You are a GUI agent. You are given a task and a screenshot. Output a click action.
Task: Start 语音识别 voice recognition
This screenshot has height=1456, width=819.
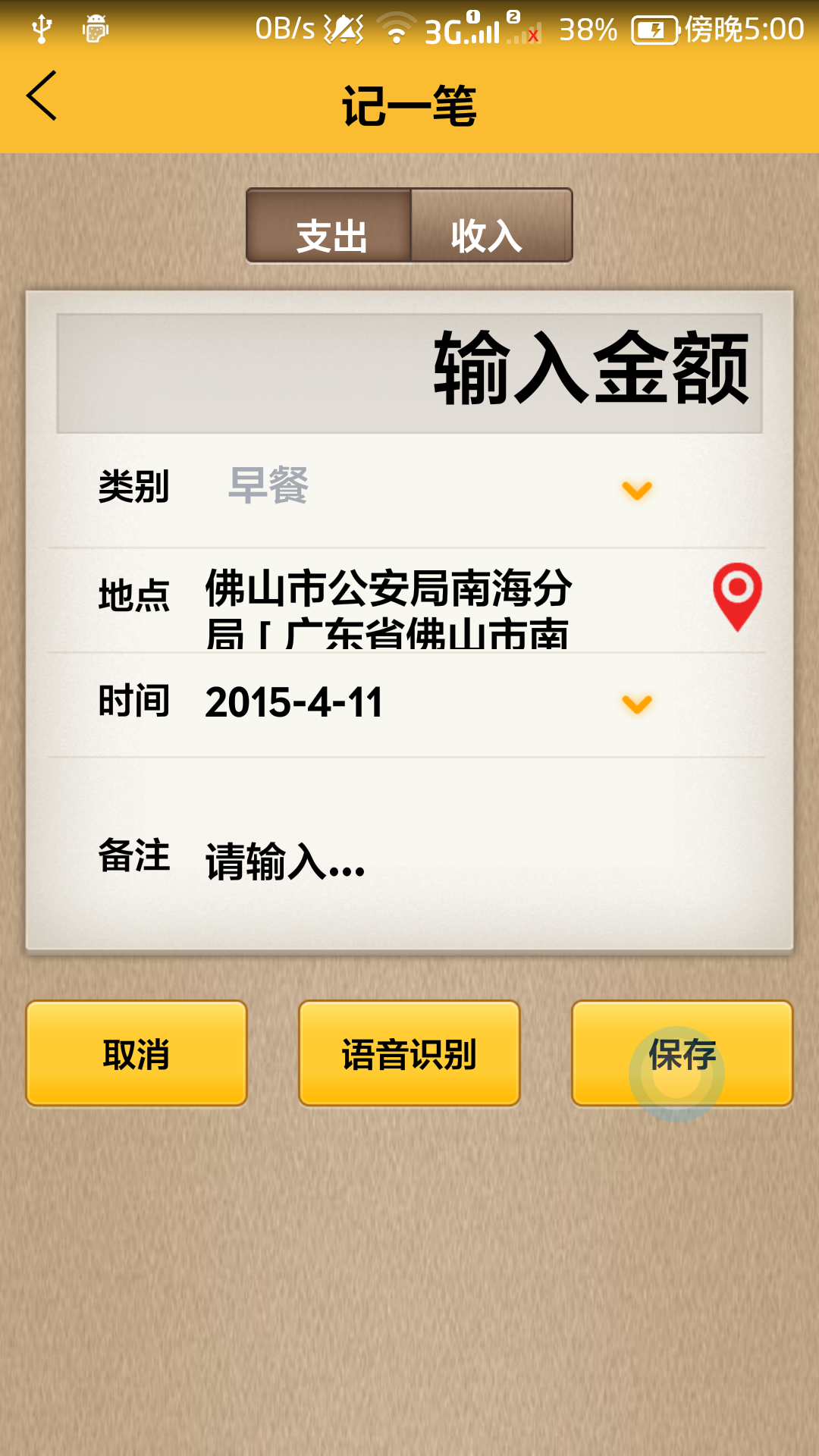(x=409, y=1053)
